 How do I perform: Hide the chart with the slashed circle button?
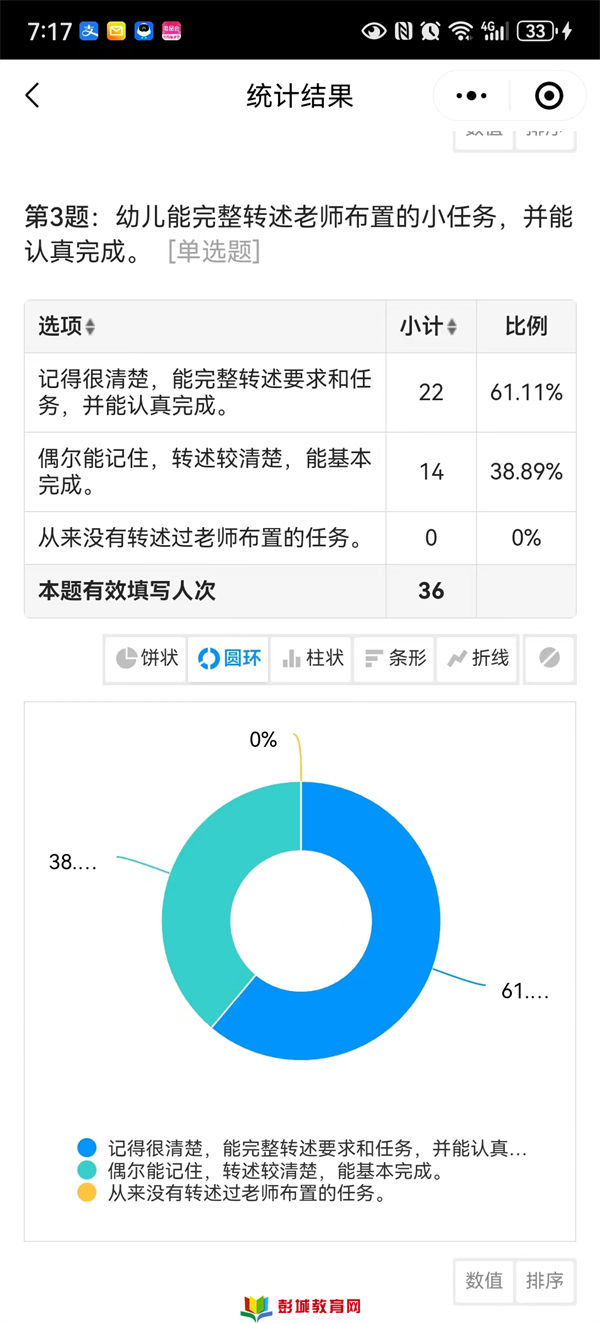549,658
